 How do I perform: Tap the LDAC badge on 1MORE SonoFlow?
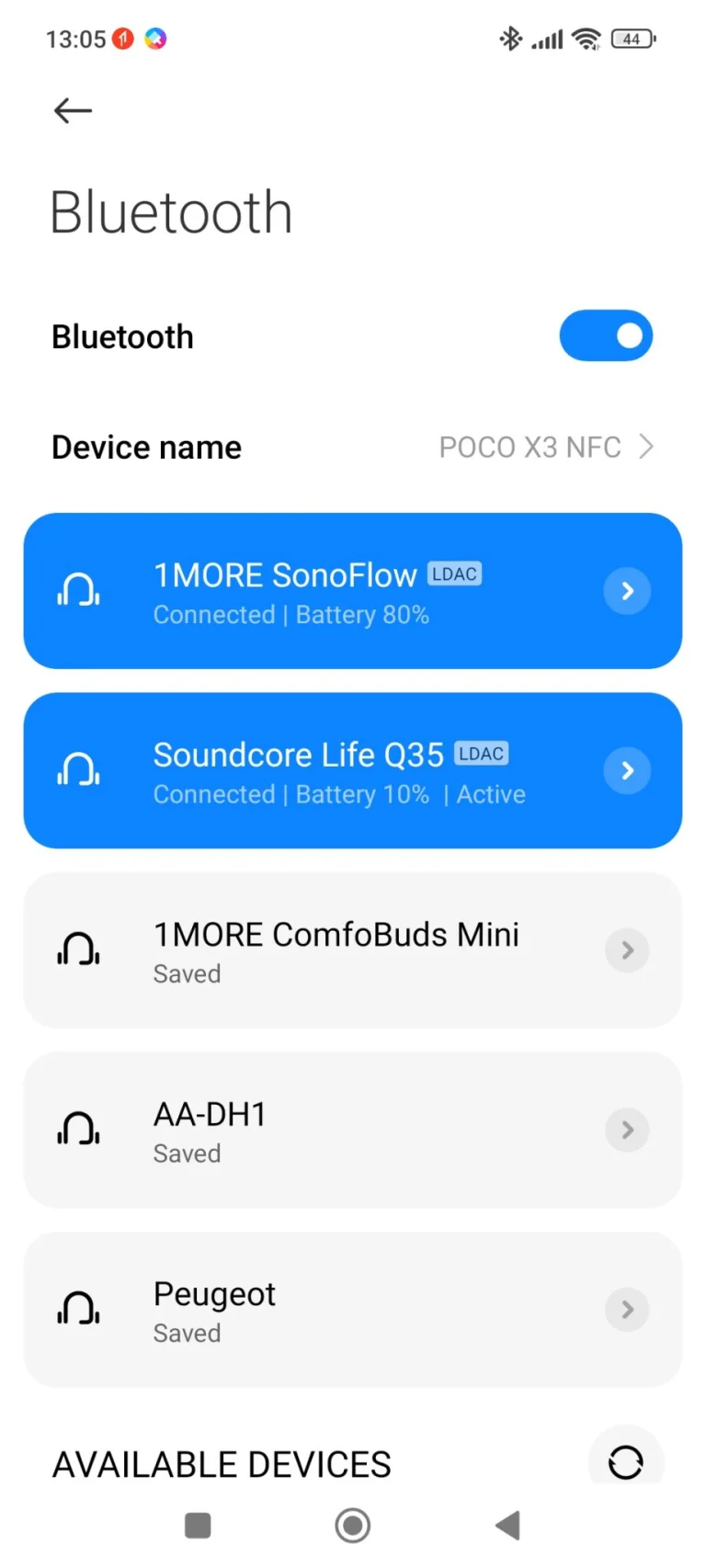[454, 574]
